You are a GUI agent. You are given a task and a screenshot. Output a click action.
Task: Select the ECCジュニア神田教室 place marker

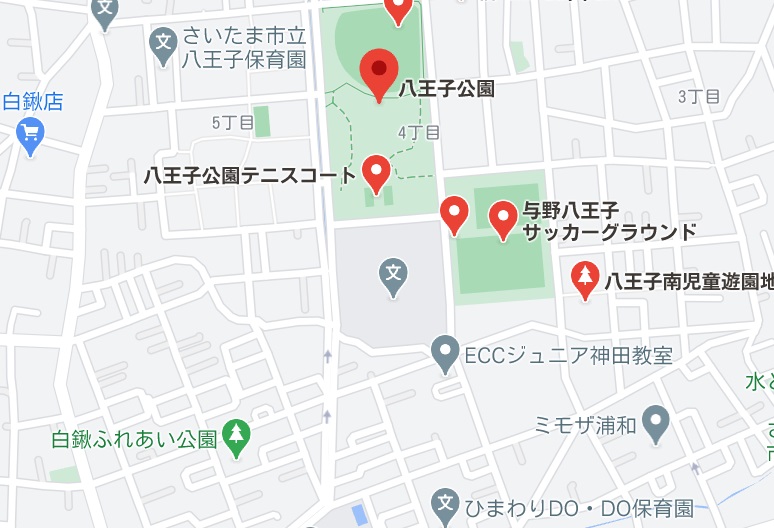click(x=444, y=353)
